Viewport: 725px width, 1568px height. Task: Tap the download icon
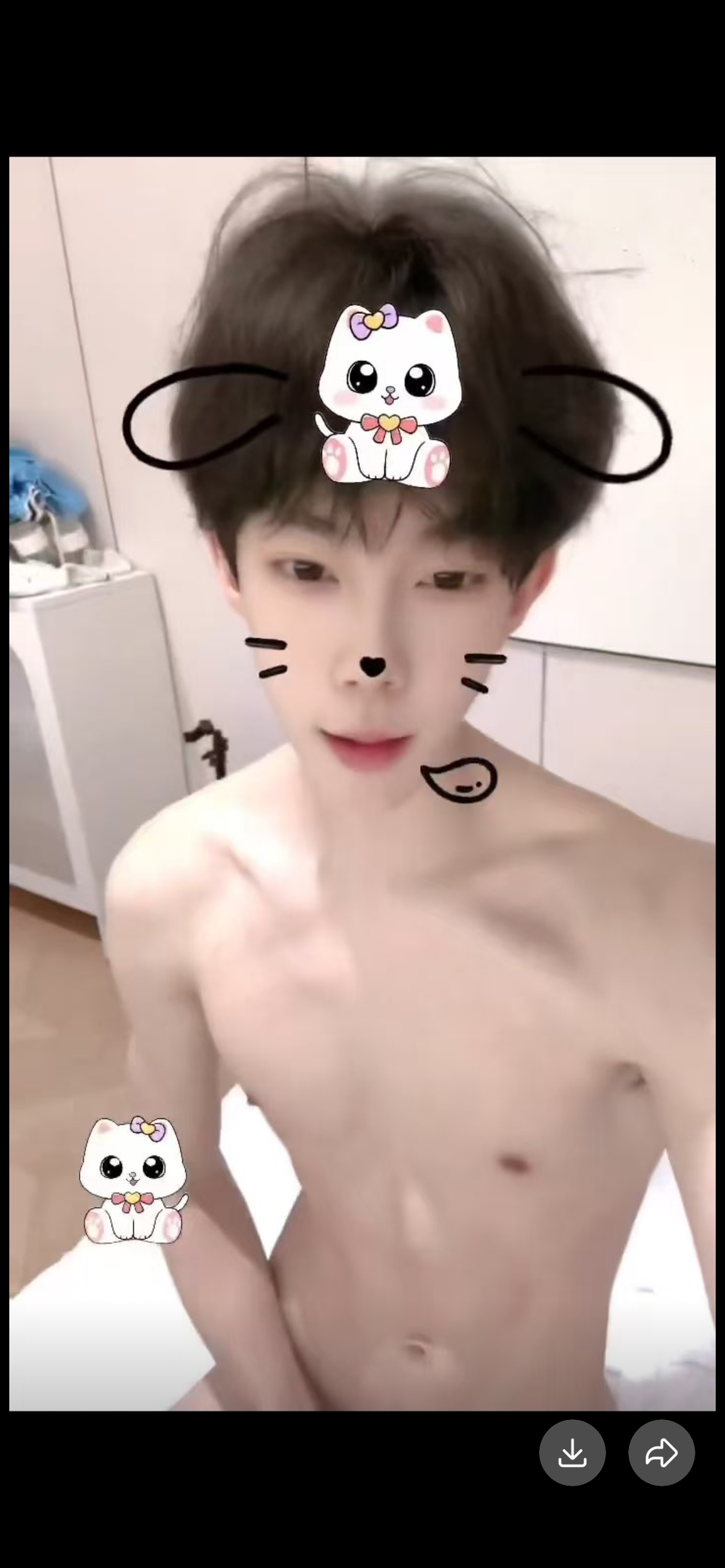(572, 1453)
